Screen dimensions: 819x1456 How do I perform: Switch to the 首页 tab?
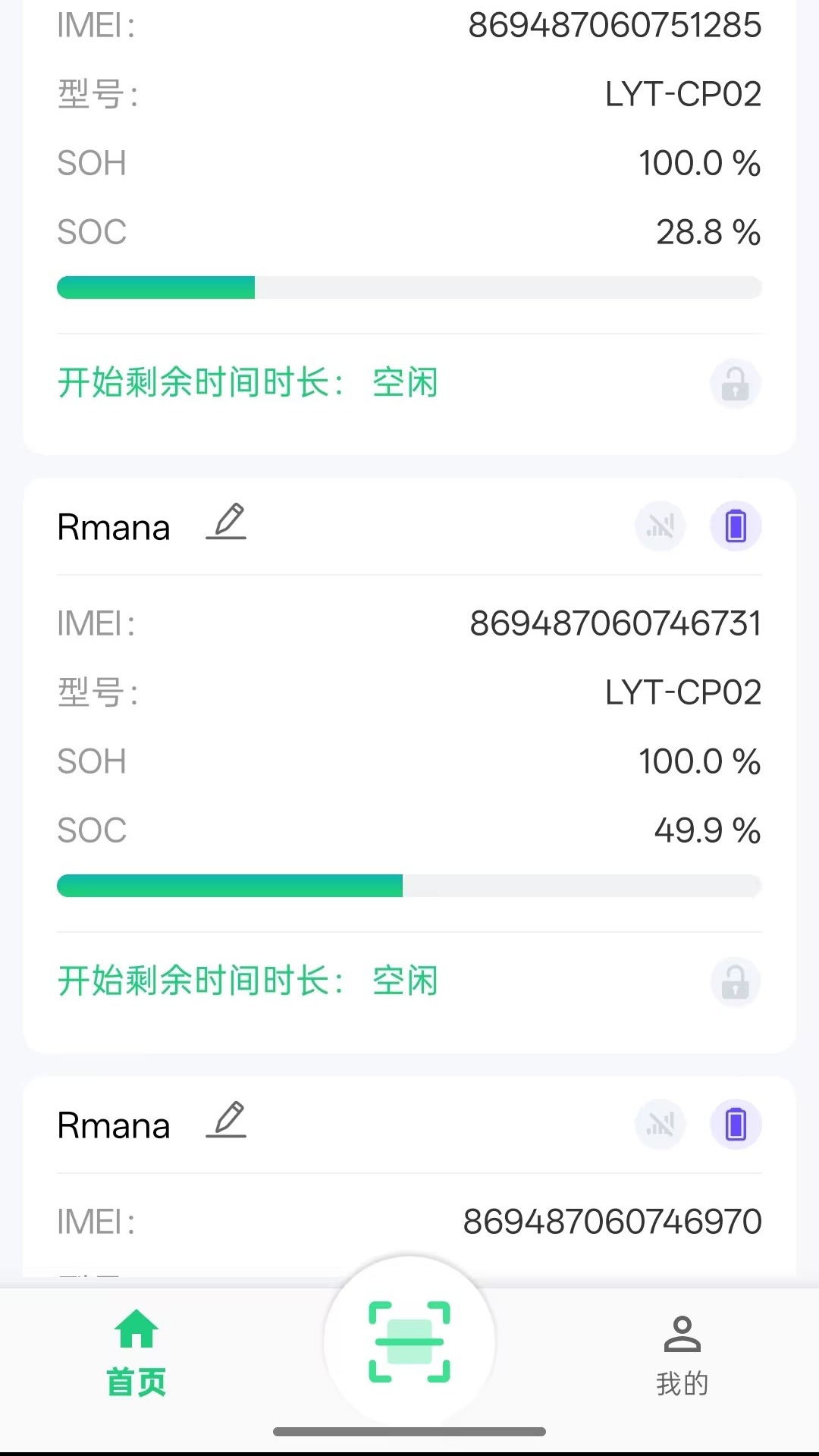(x=136, y=1357)
